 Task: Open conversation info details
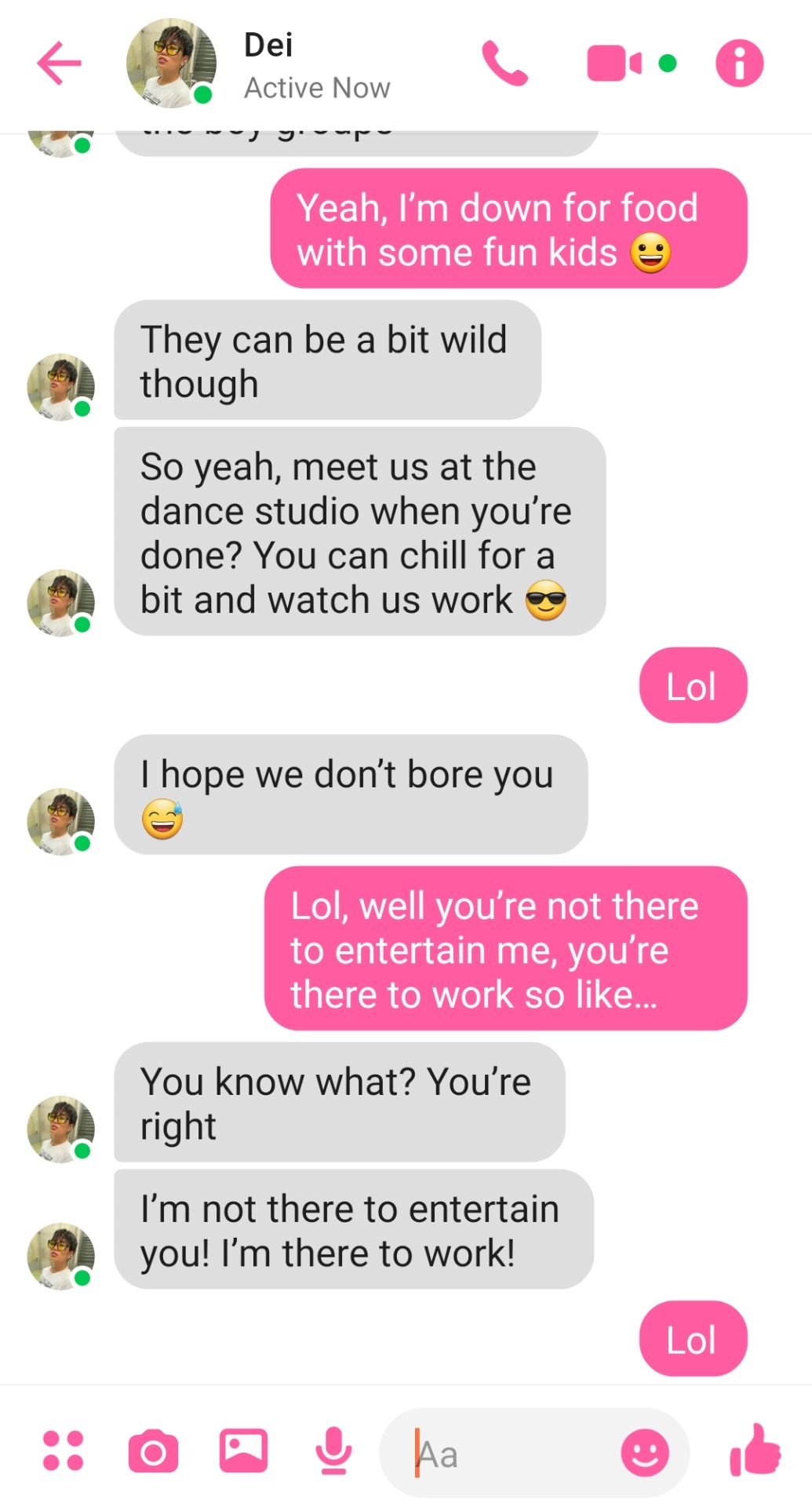coord(739,63)
